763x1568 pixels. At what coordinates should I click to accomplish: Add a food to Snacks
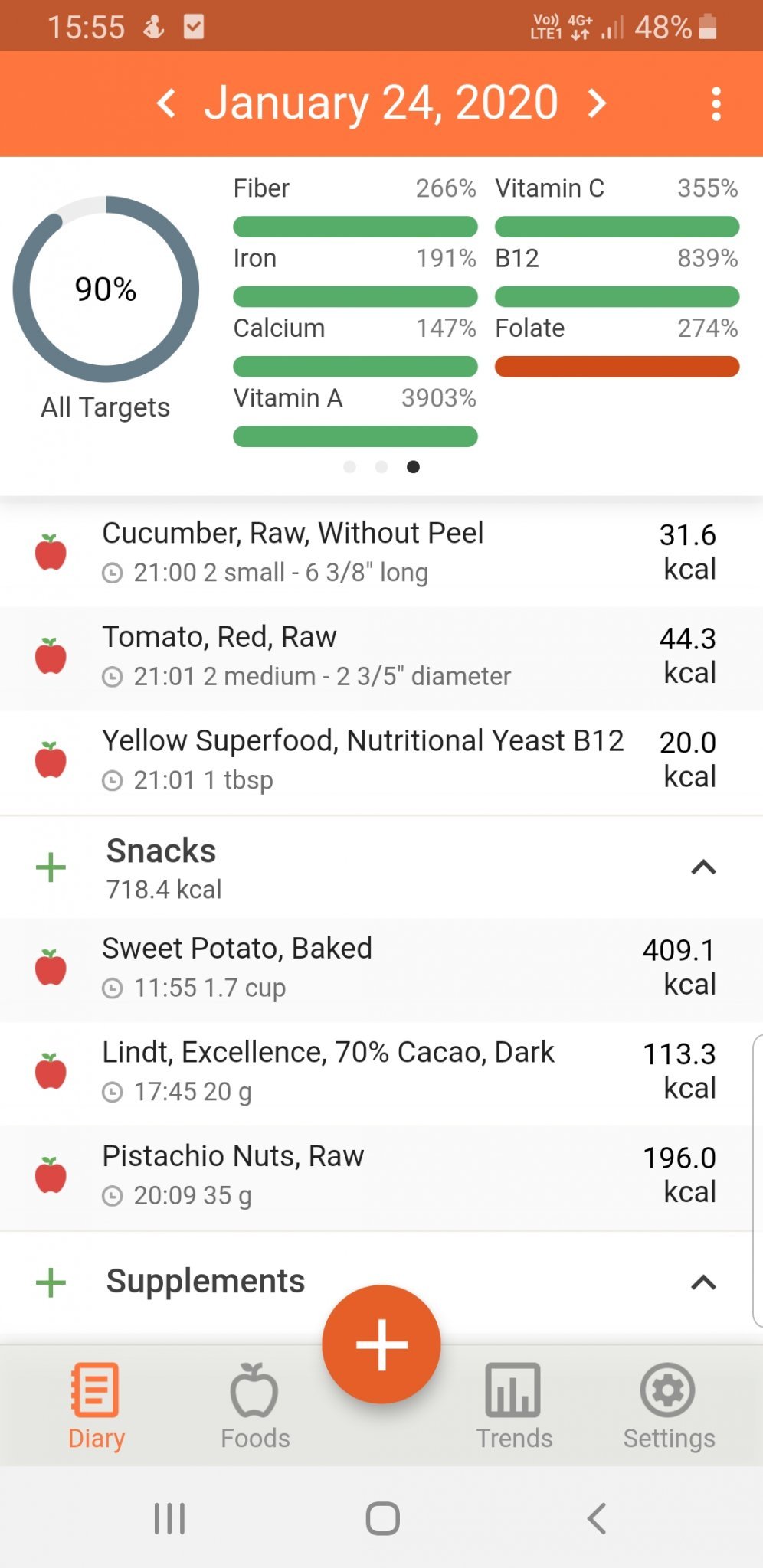coord(51,867)
